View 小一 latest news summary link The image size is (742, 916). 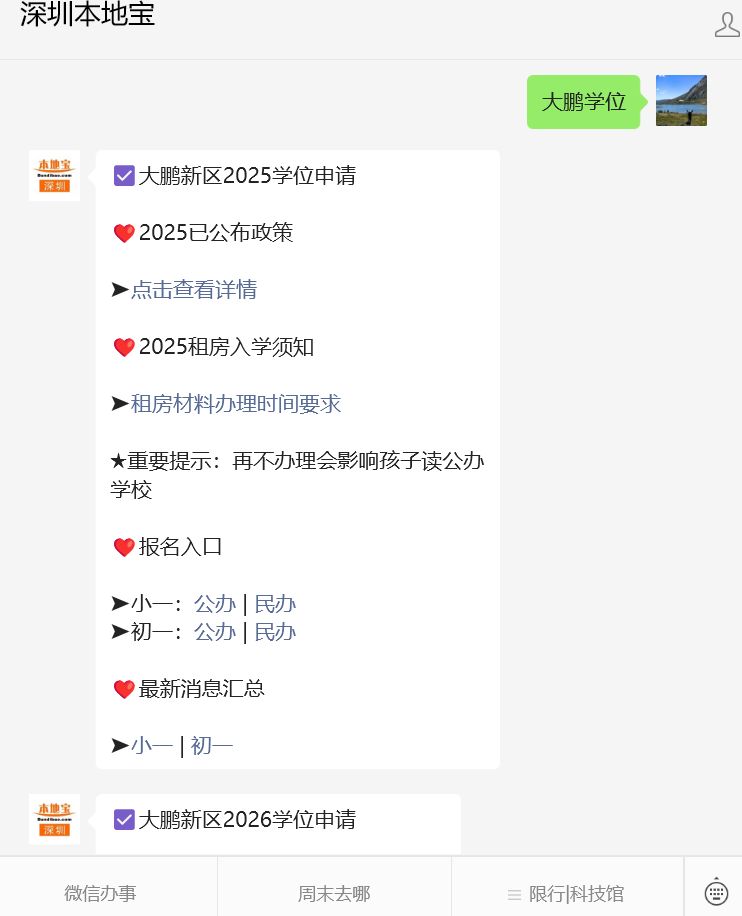point(151,746)
